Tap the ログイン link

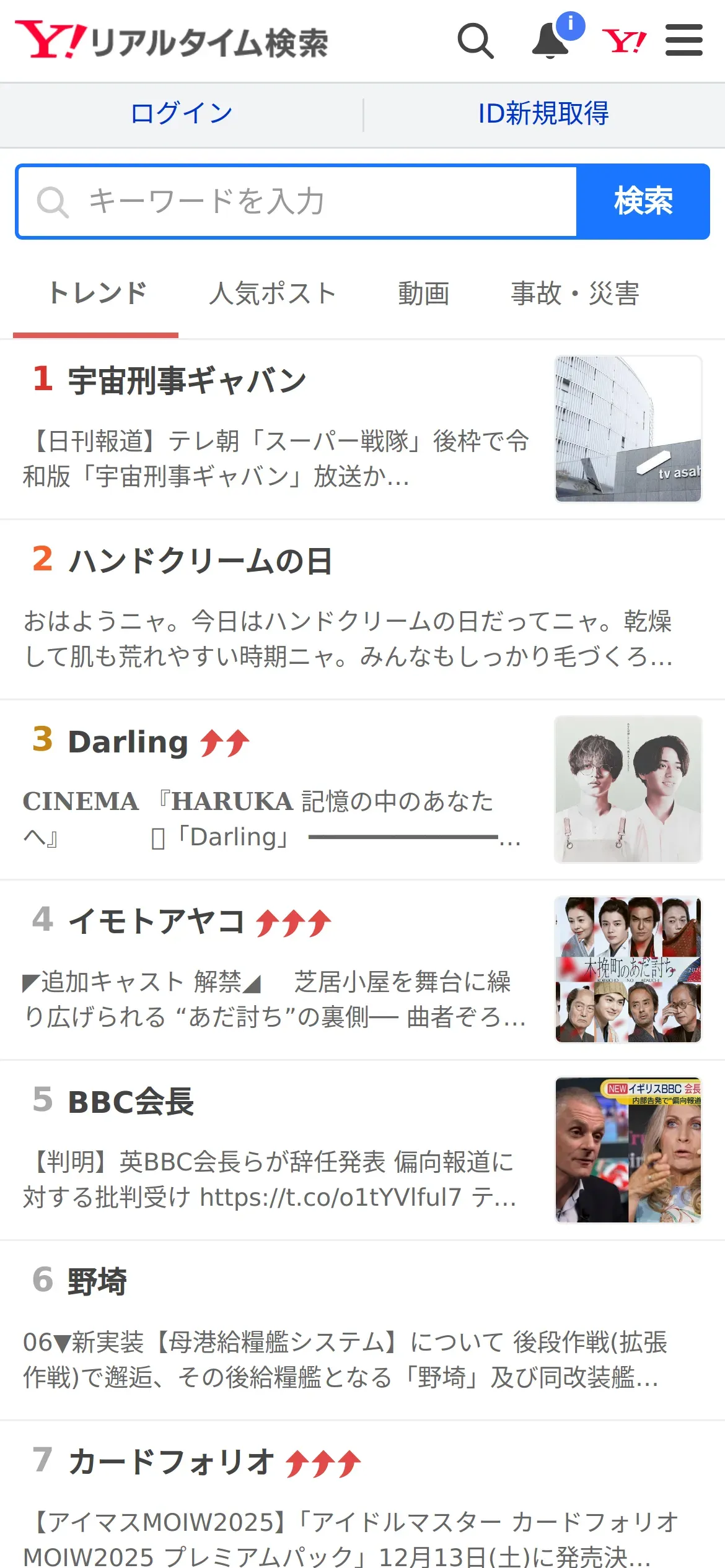[182, 114]
